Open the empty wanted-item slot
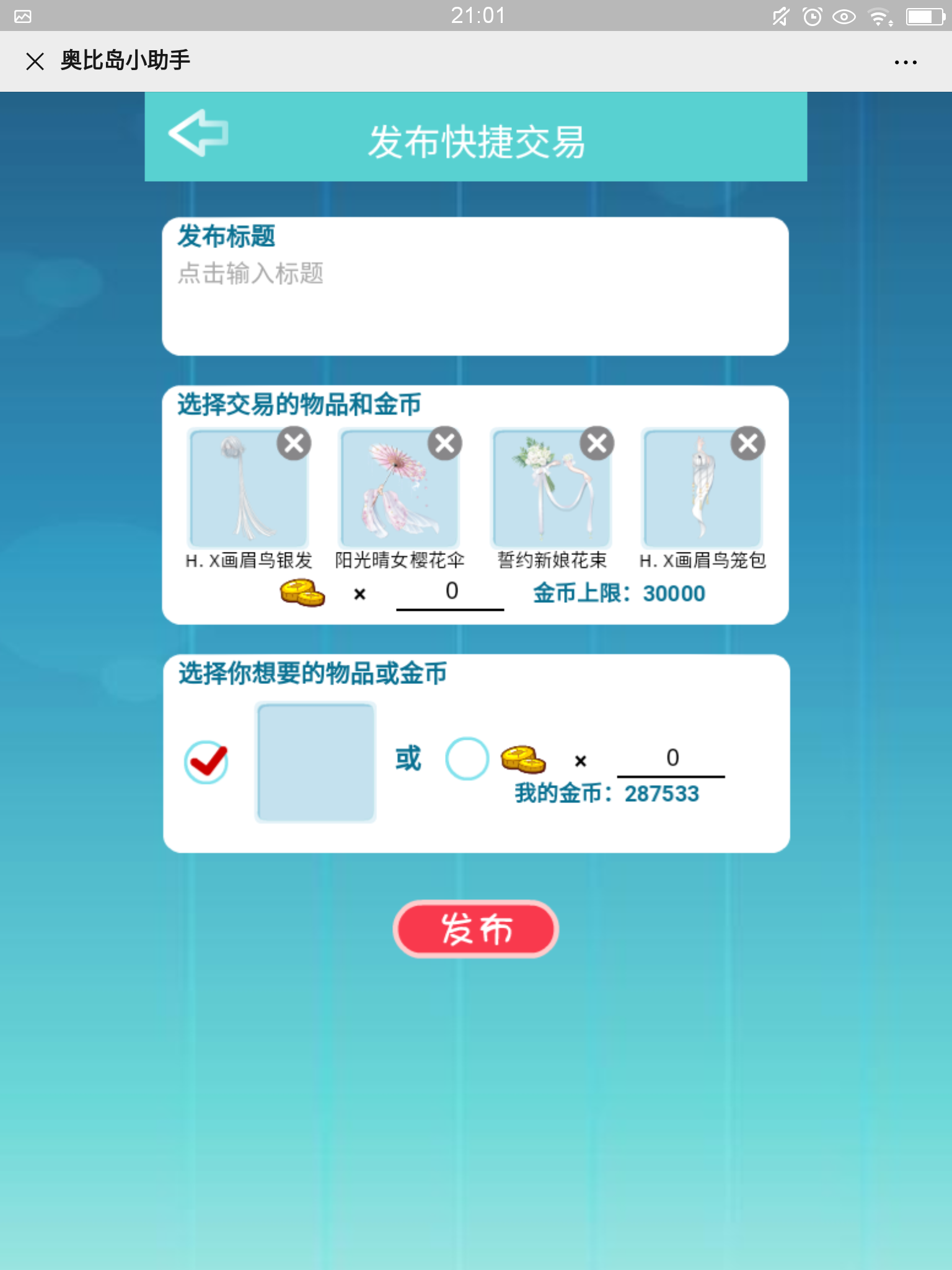Screen dimensions: 952x1270 click(315, 762)
